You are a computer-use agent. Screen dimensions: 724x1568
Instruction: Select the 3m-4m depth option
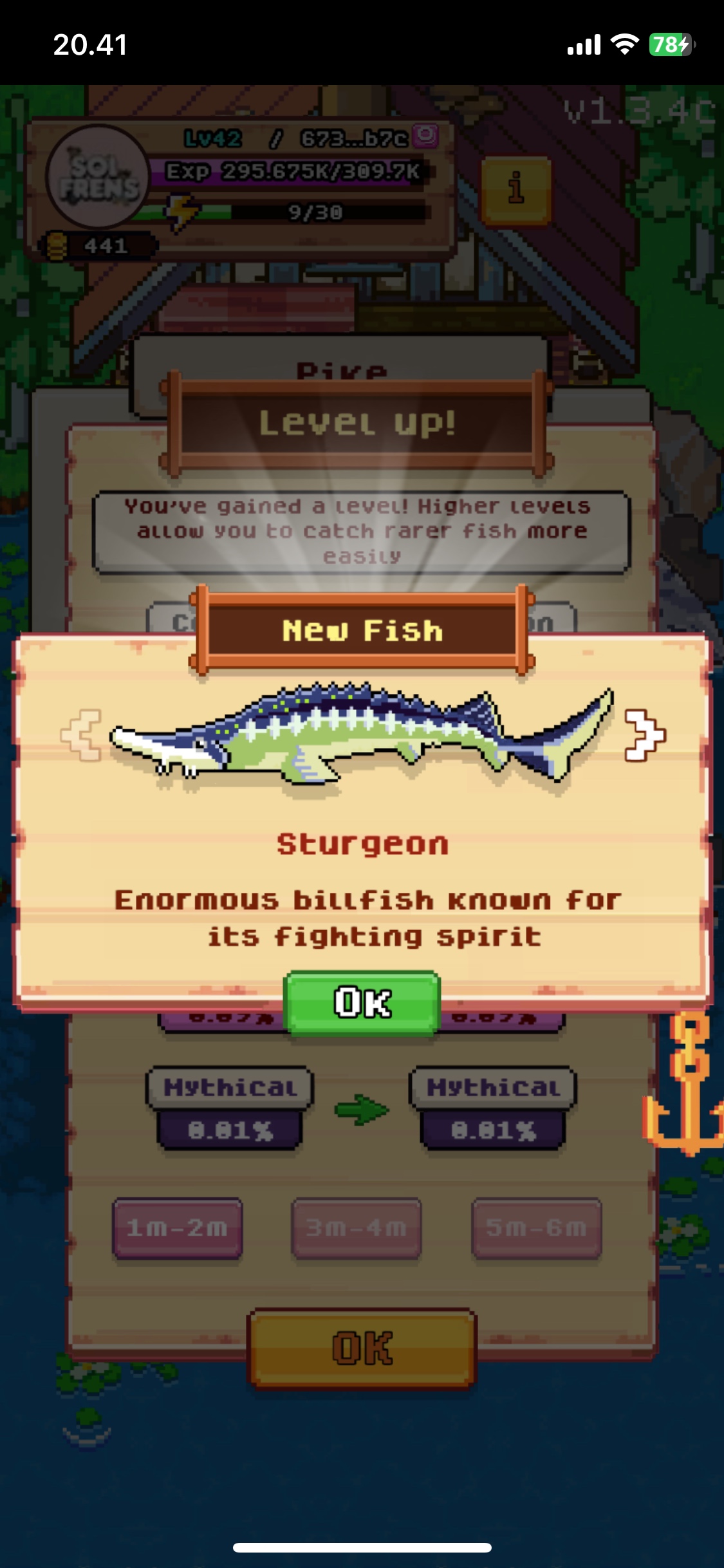356,1228
